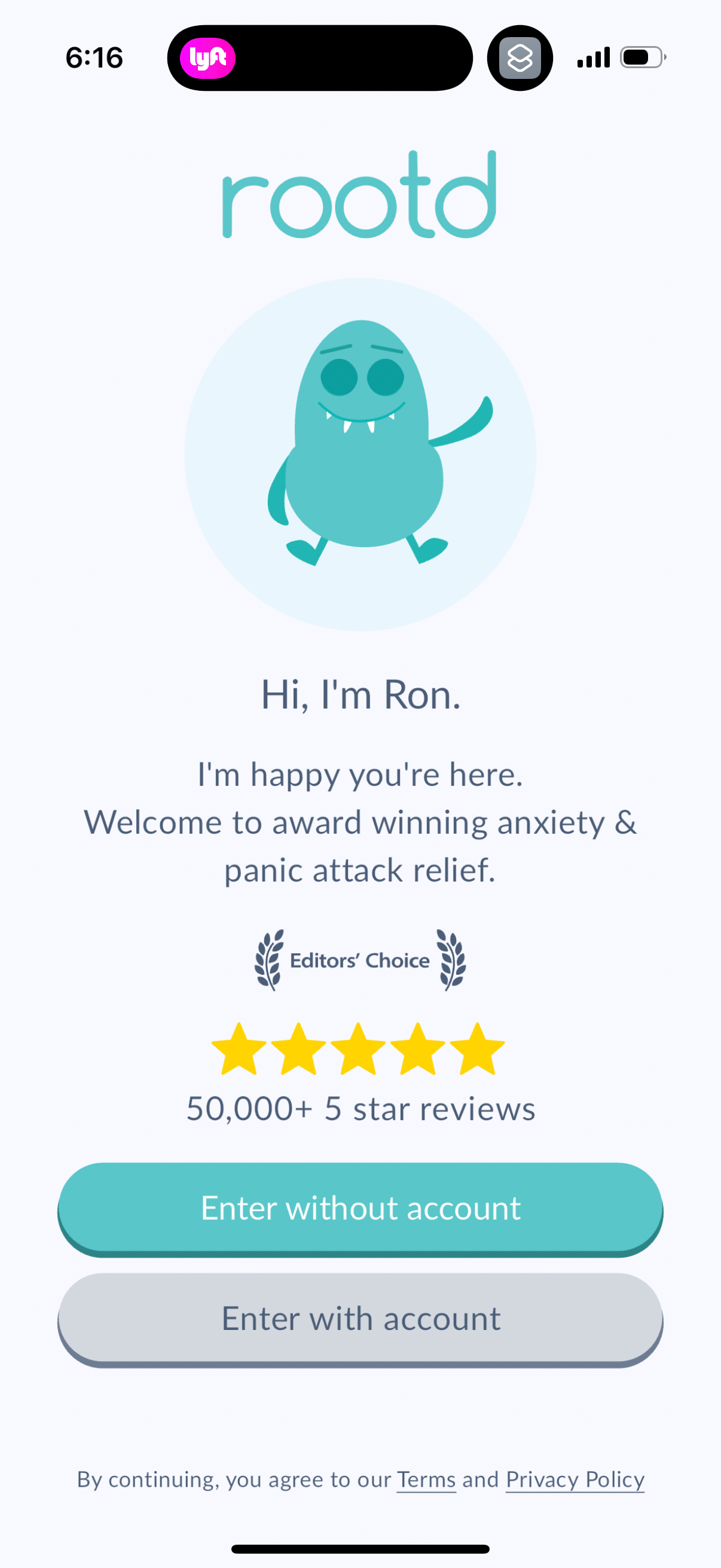The width and height of the screenshot is (721, 1568).
Task: Open the Terms link
Action: point(426,1479)
